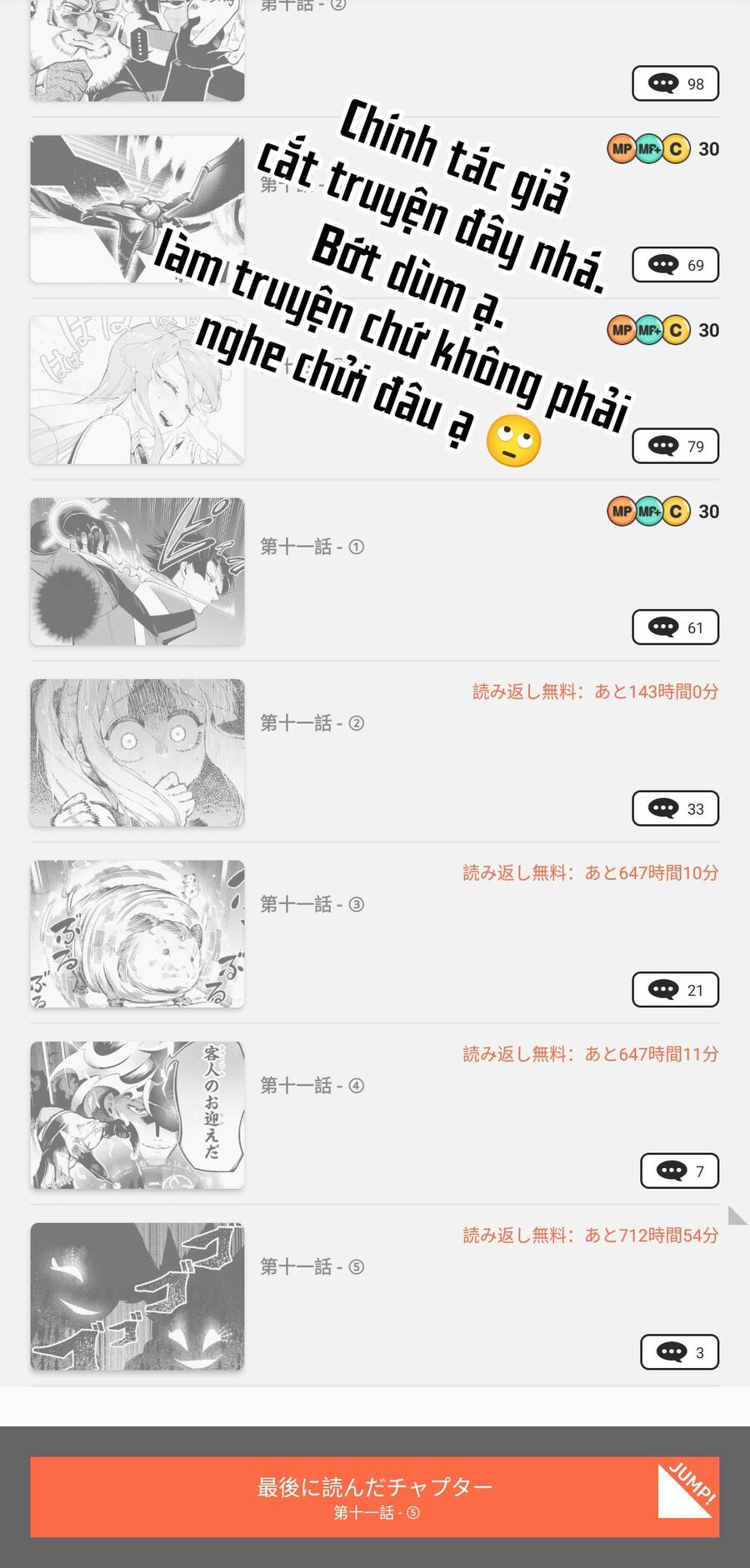The height and width of the screenshot is (1568, 750).
Task: Open chapter 第十一話 - ②
Action: (312, 723)
